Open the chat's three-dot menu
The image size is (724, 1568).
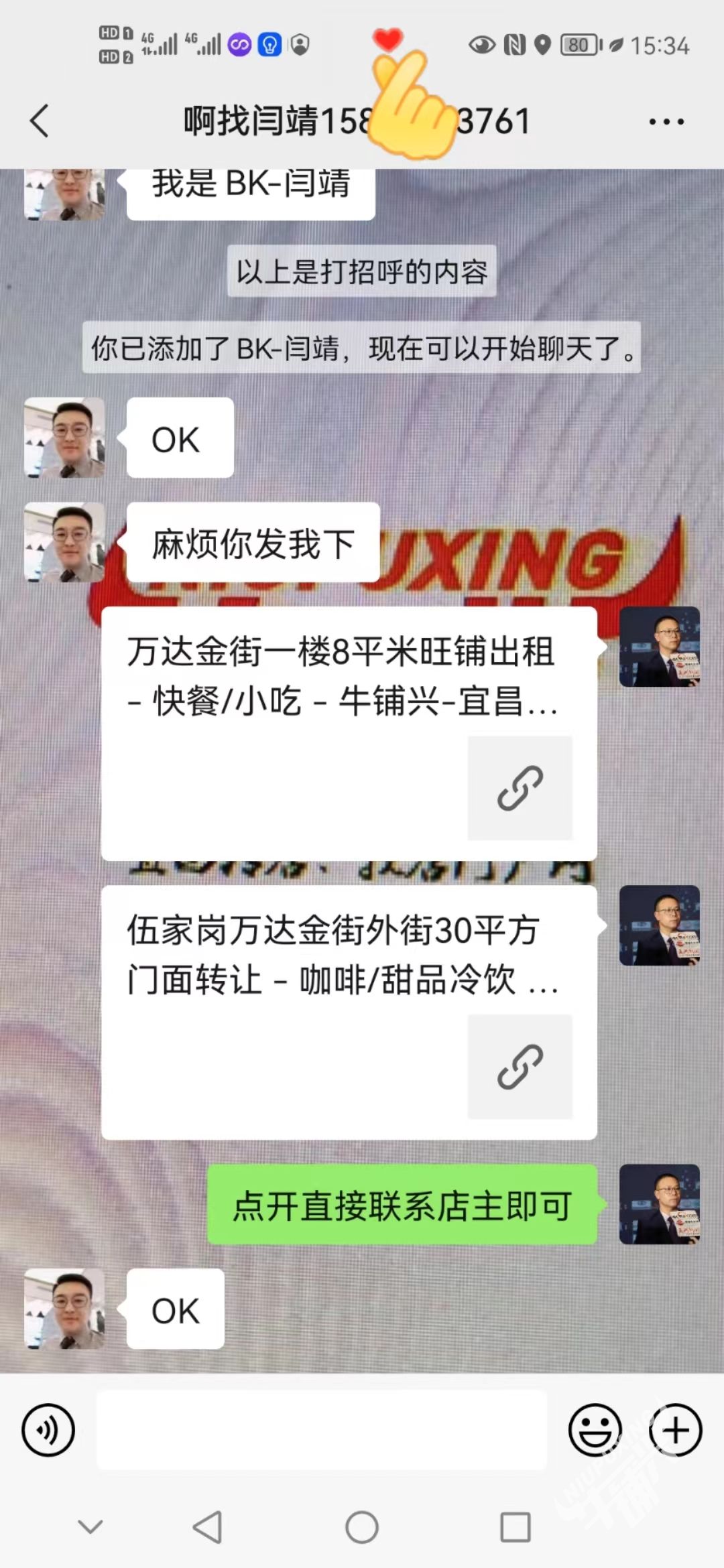click(666, 122)
